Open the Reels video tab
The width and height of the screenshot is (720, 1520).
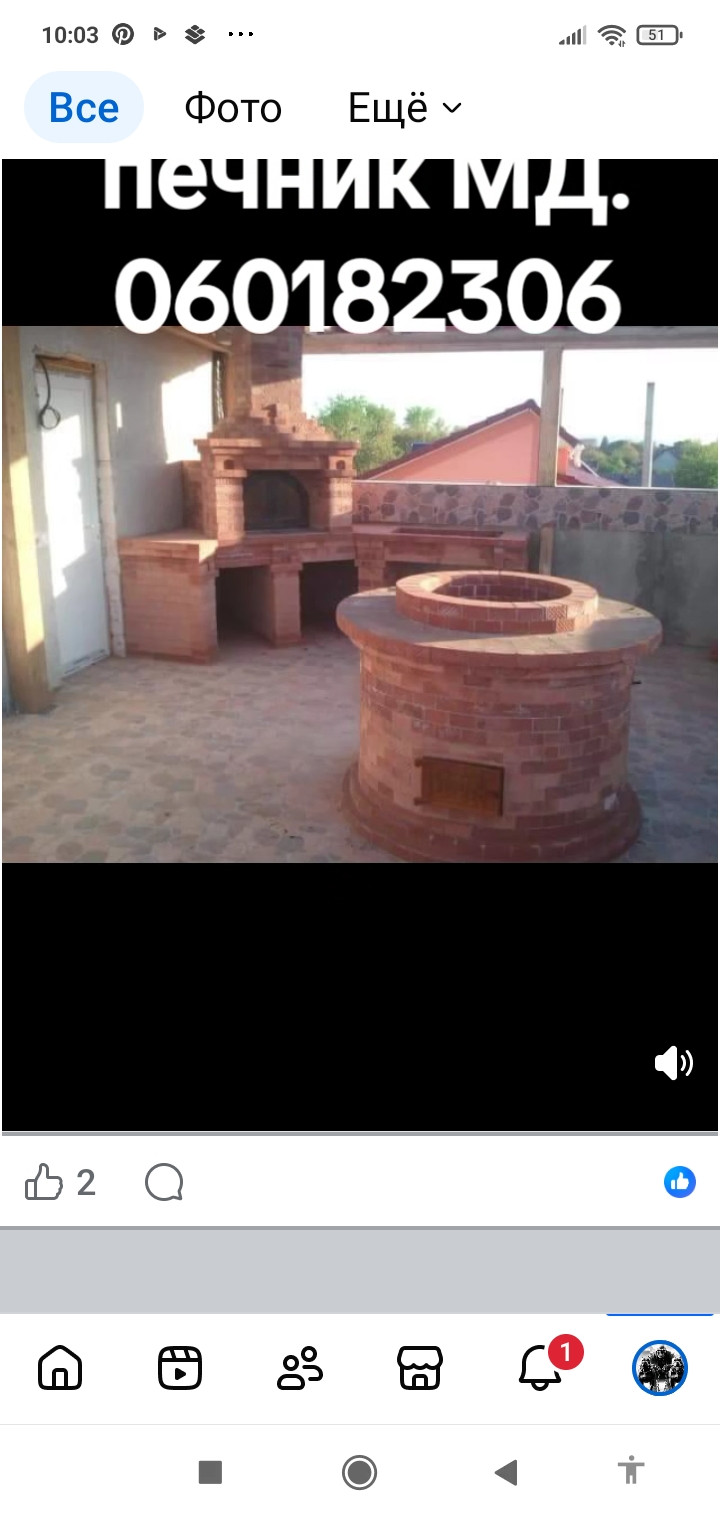[x=180, y=1367]
